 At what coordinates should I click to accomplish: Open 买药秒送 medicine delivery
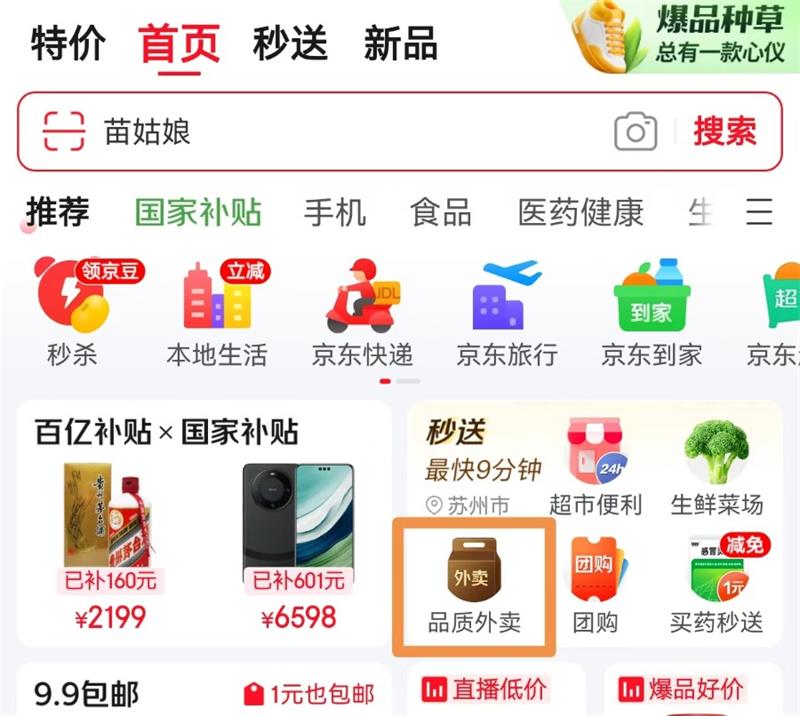pos(716,586)
